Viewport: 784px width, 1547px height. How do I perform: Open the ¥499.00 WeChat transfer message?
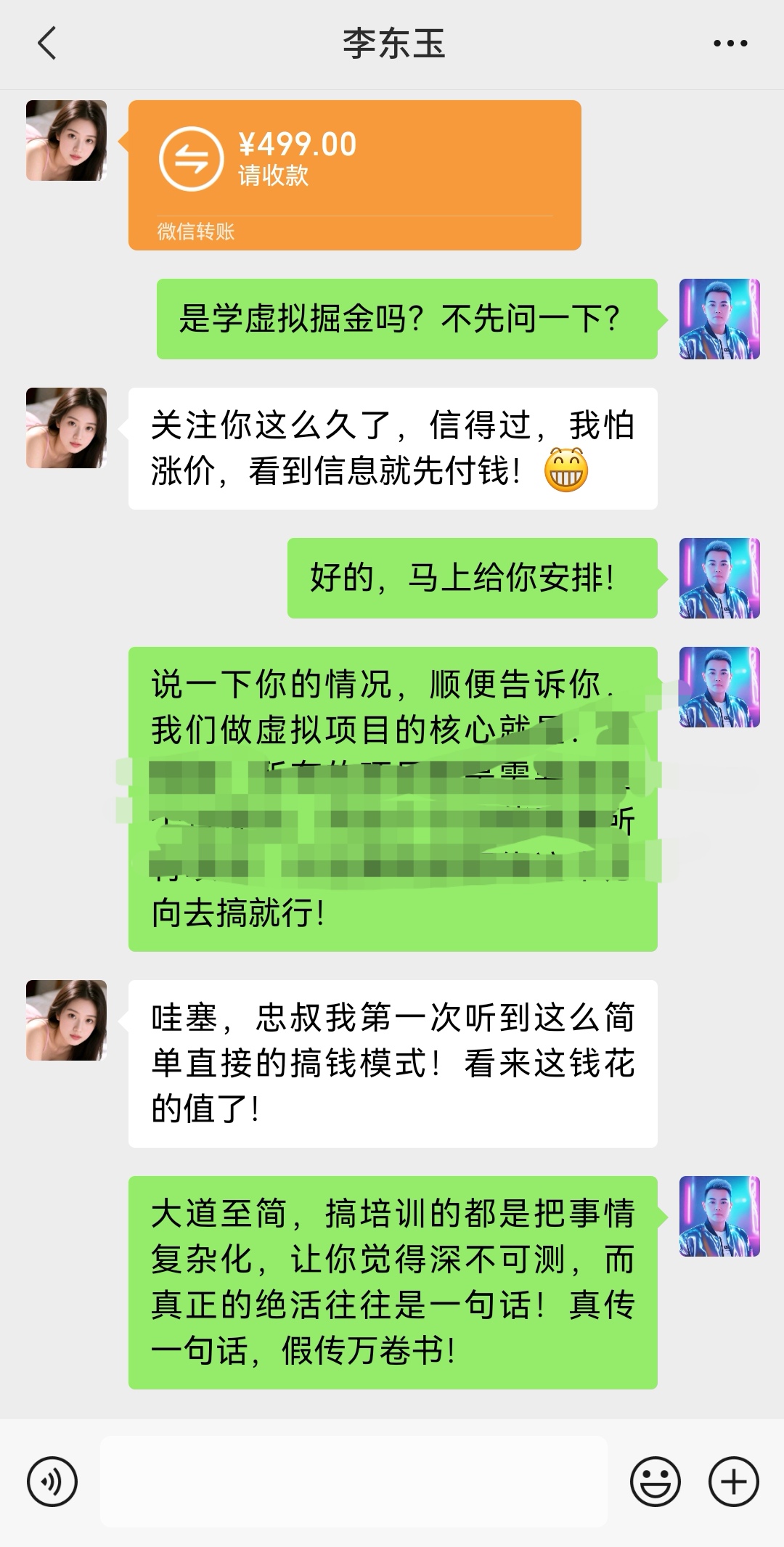pyautogui.click(x=355, y=175)
